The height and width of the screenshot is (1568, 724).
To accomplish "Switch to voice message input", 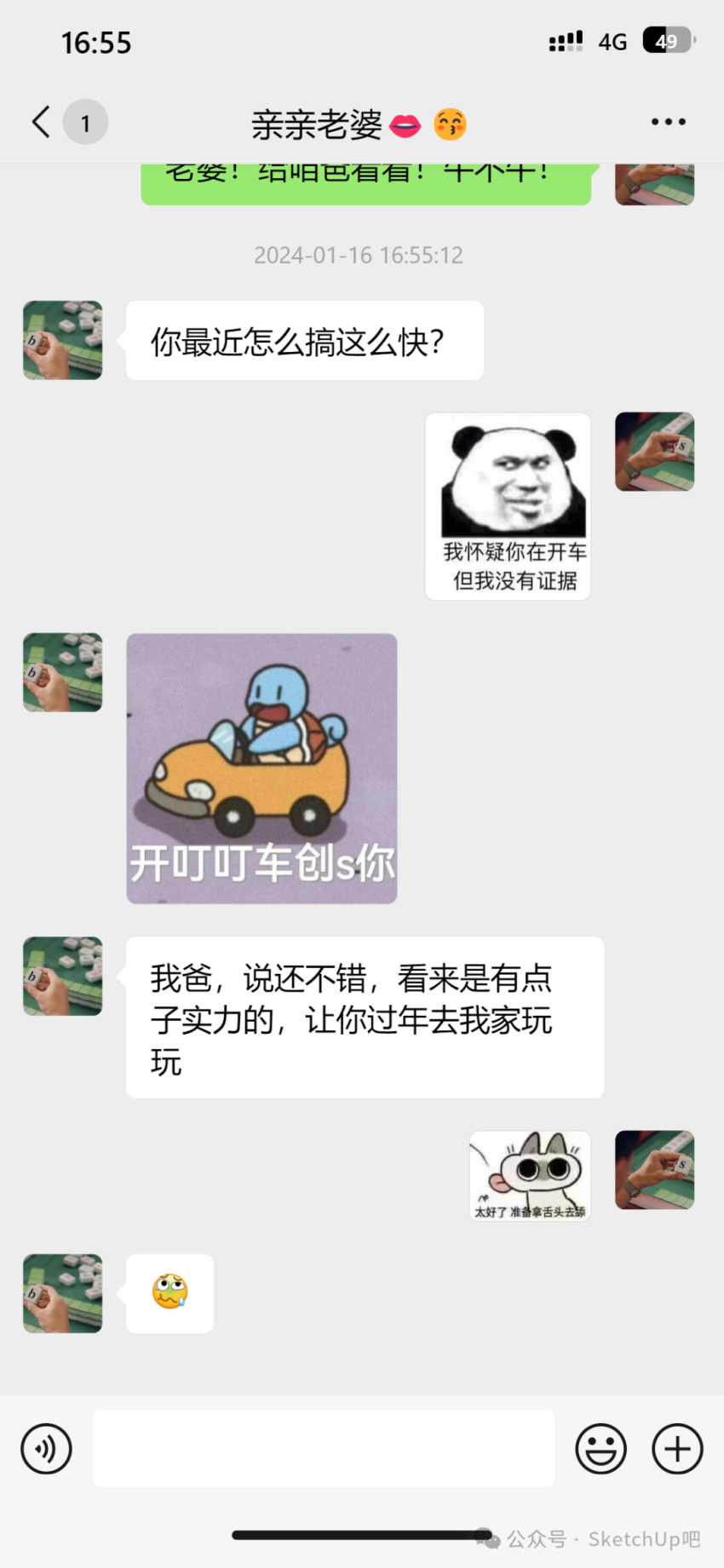I will [46, 1449].
